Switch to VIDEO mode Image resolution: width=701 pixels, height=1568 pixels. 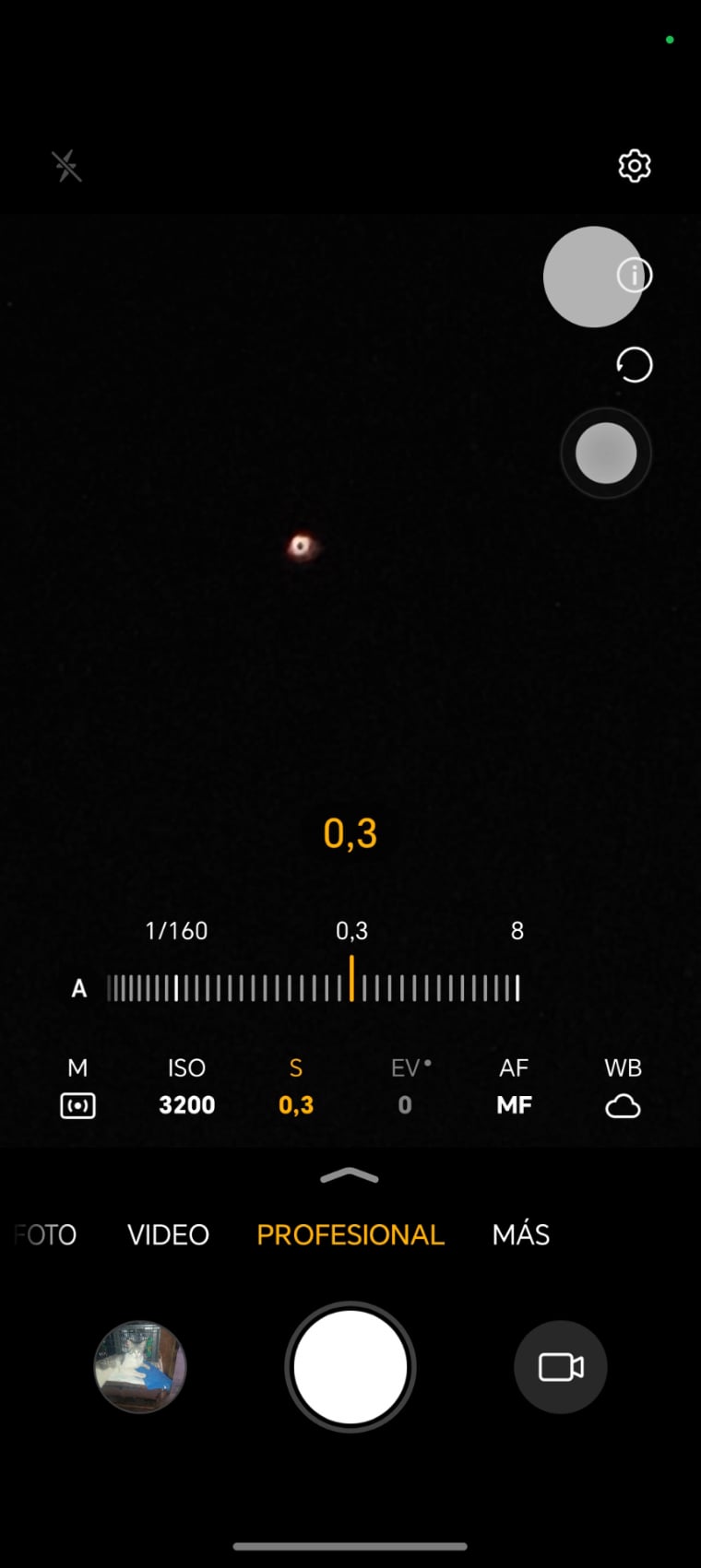click(x=168, y=1235)
